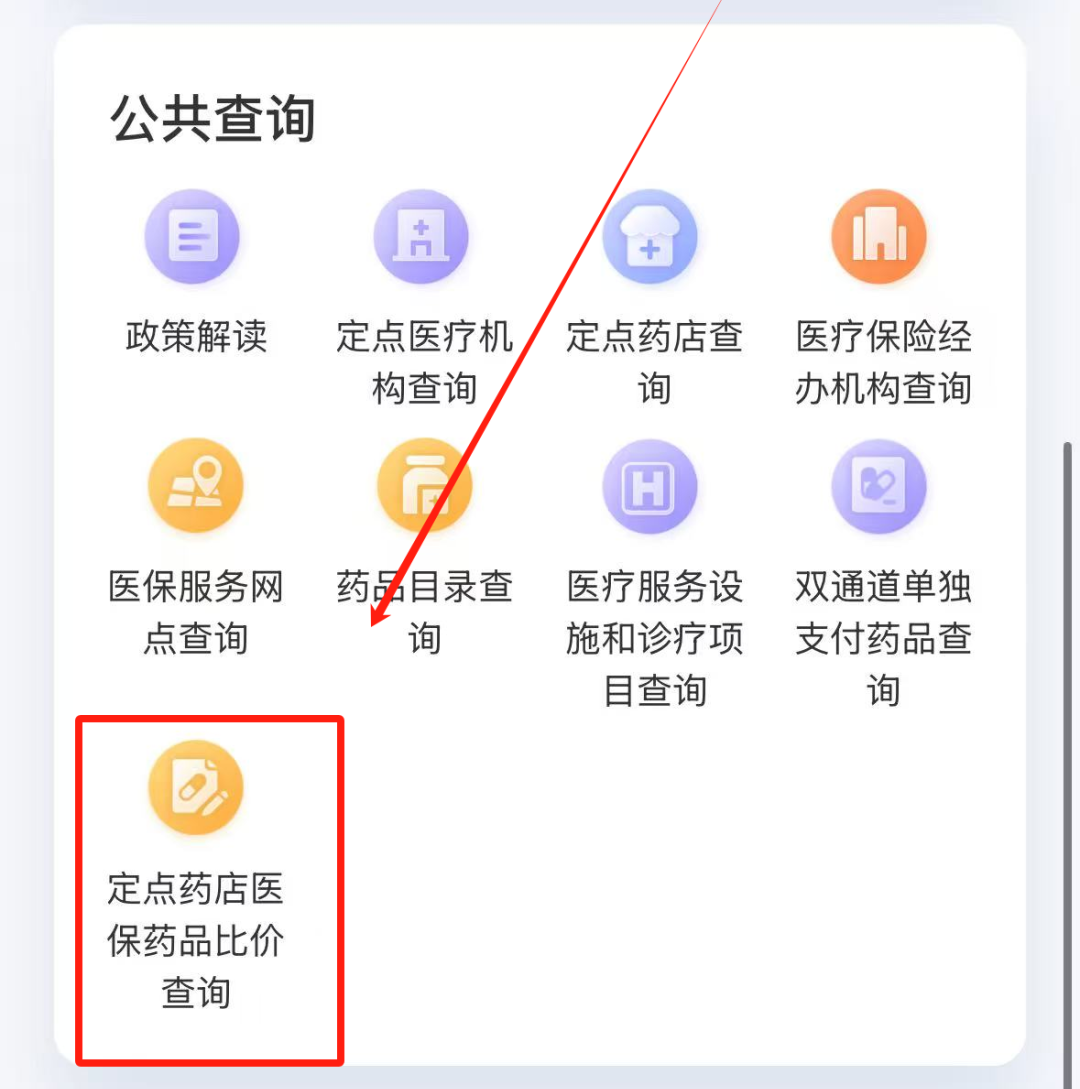The height and width of the screenshot is (1089, 1080).
Task: Open 政策解读
Action: (x=195, y=238)
